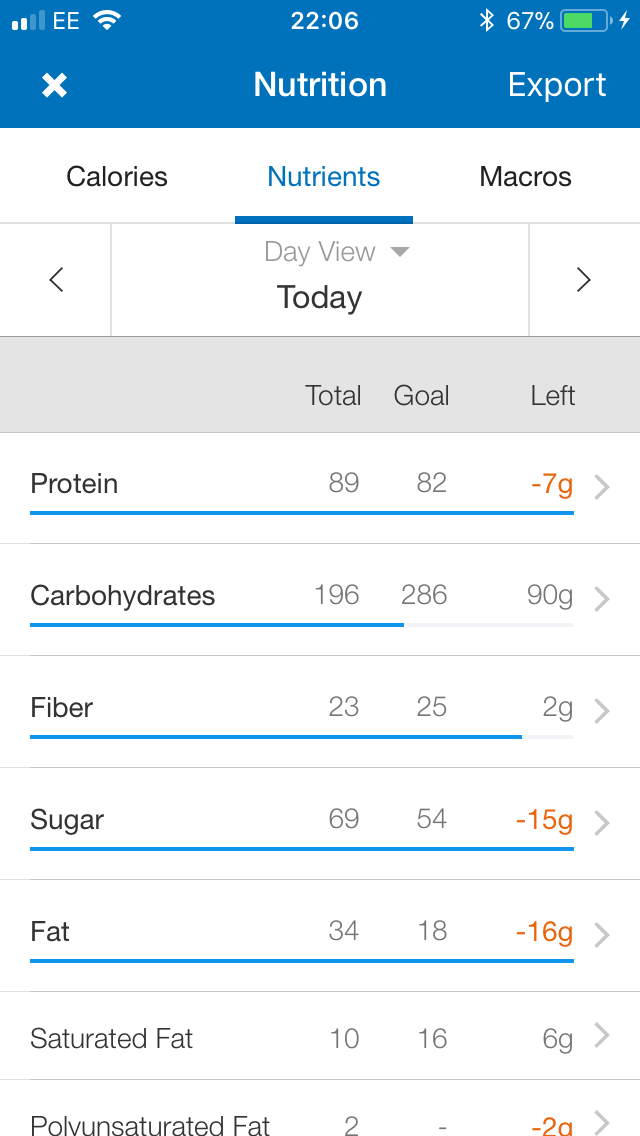
Task: Switch to the Calories tab
Action: click(117, 177)
